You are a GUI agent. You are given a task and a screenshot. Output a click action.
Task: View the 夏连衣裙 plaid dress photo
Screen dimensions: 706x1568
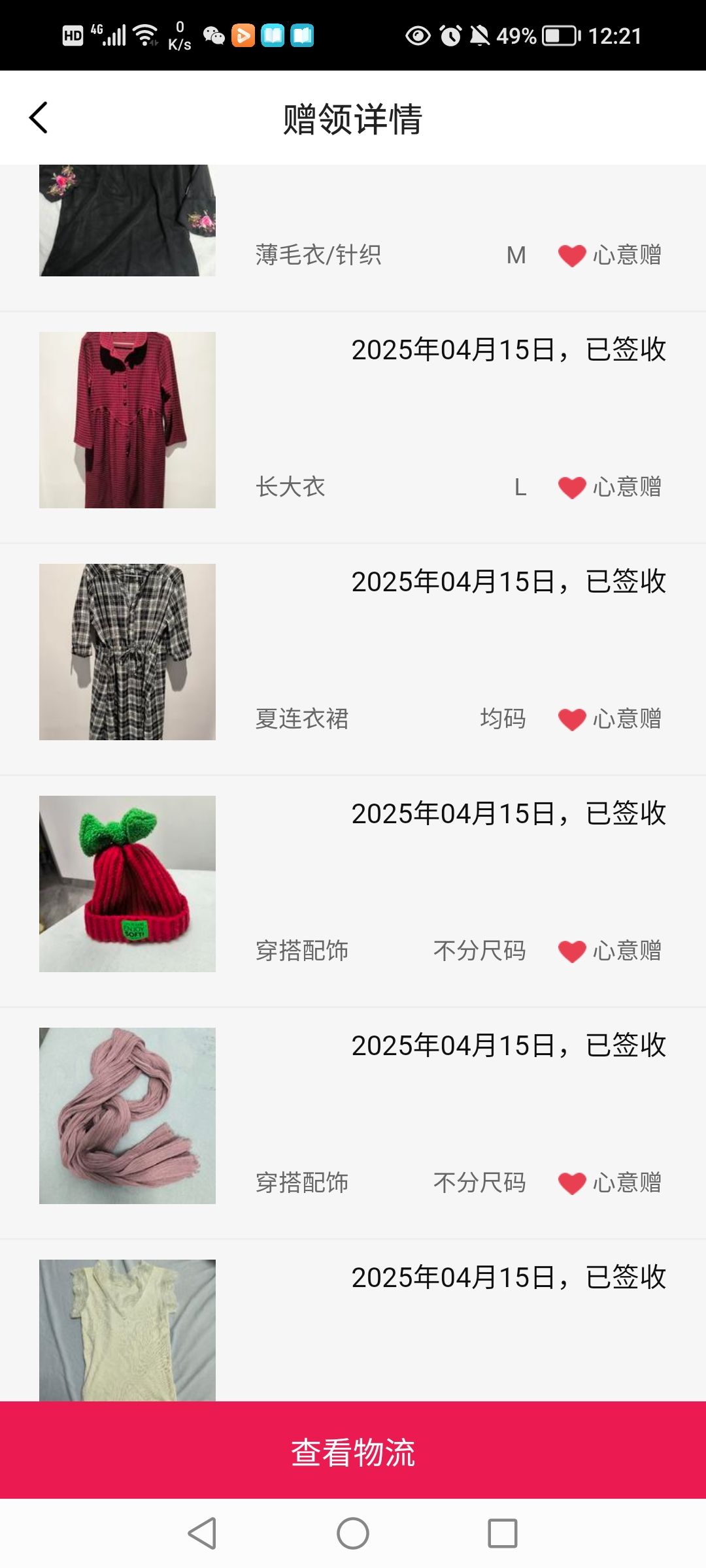point(127,652)
